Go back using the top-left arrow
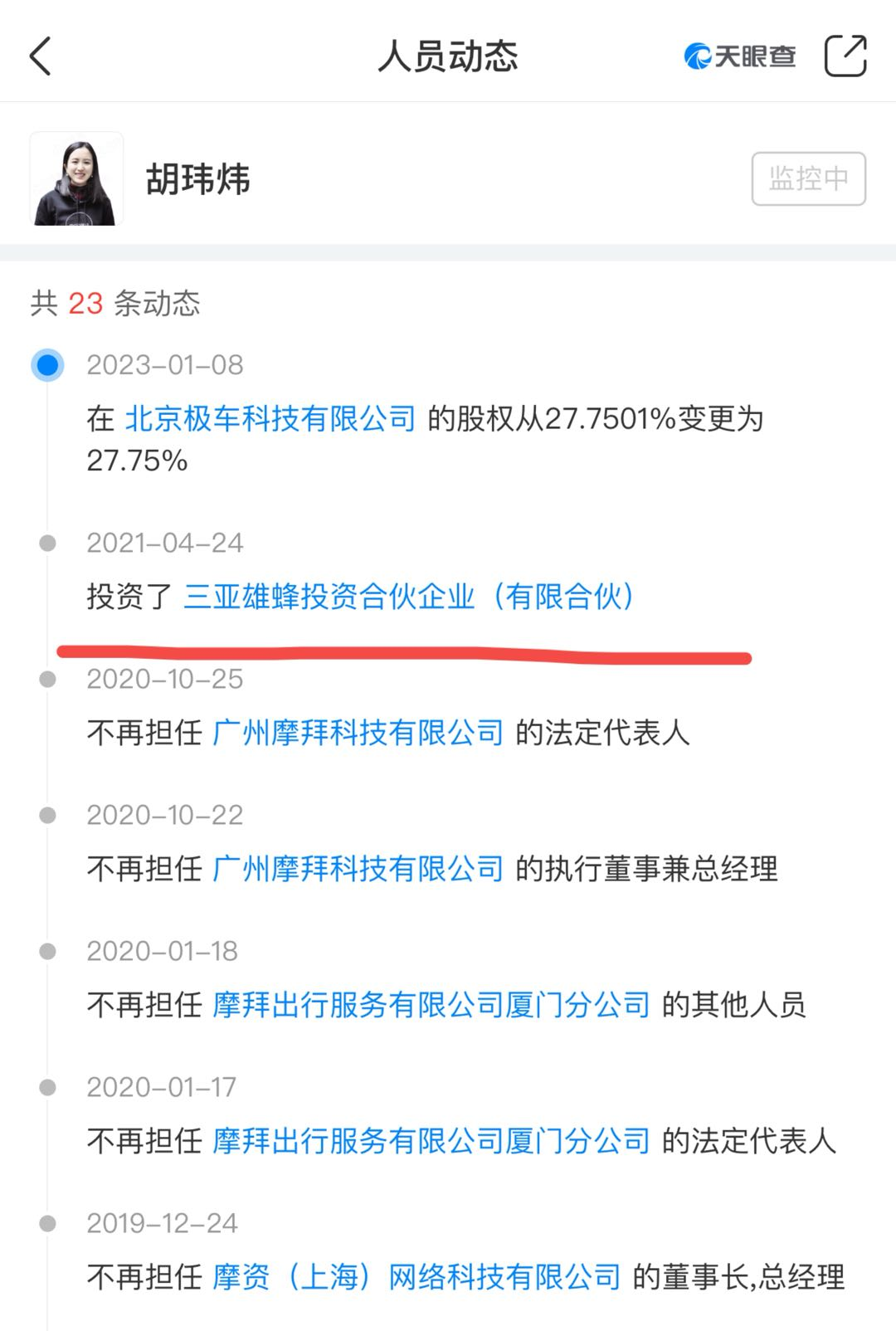The height and width of the screenshot is (1331, 896). (41, 56)
